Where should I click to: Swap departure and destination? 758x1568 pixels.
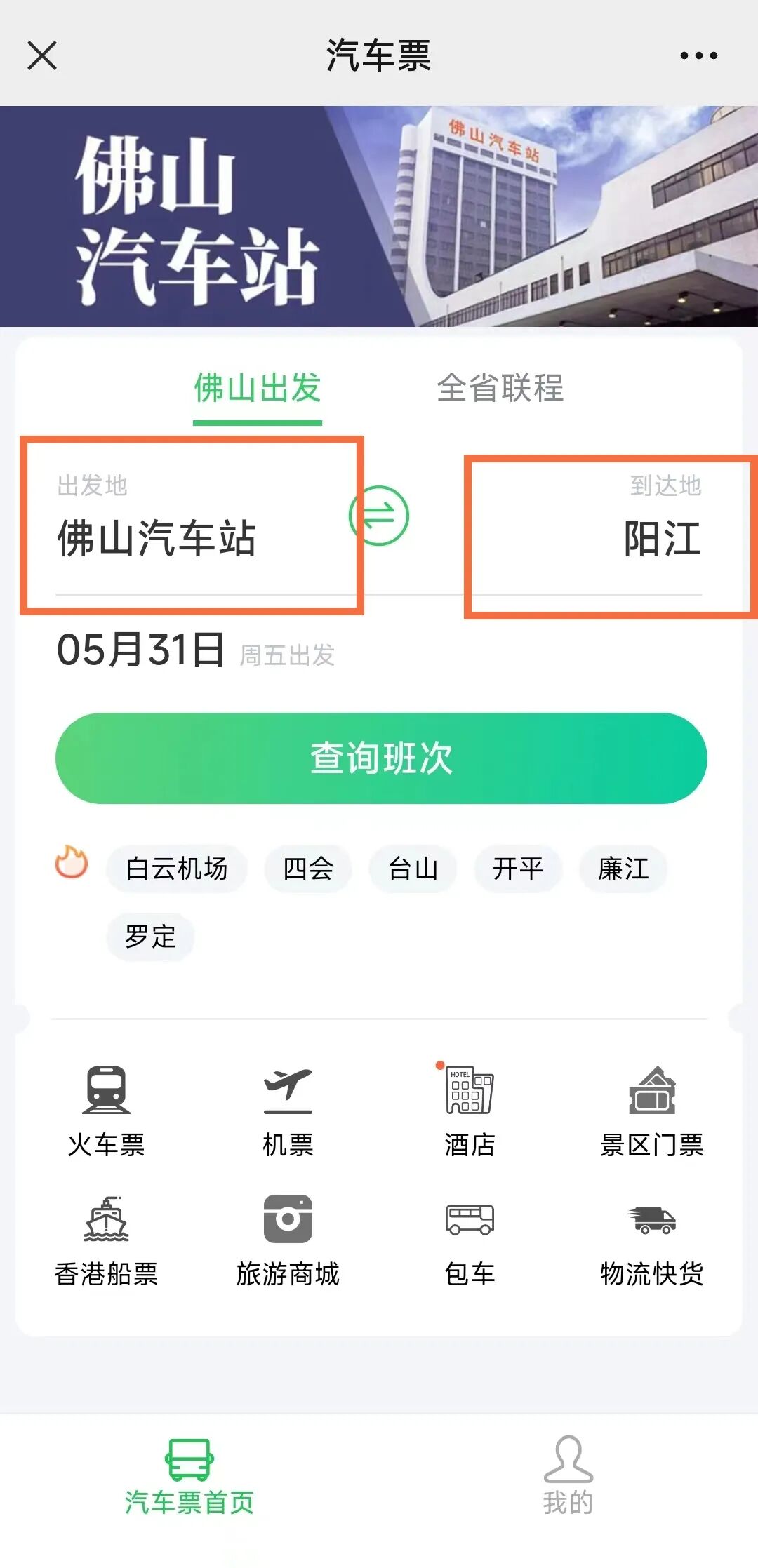(x=379, y=516)
